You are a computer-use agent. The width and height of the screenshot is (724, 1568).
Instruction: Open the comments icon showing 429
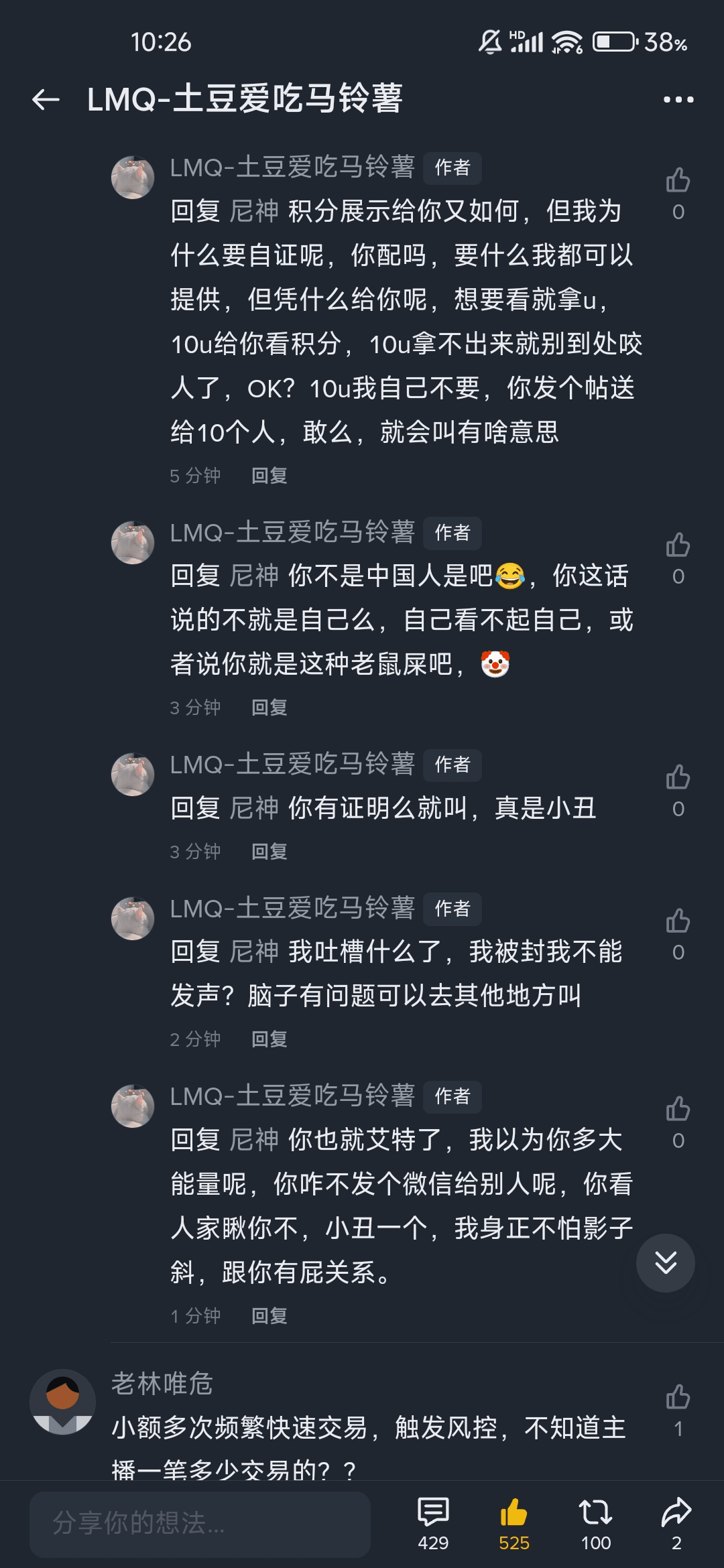(x=433, y=1522)
